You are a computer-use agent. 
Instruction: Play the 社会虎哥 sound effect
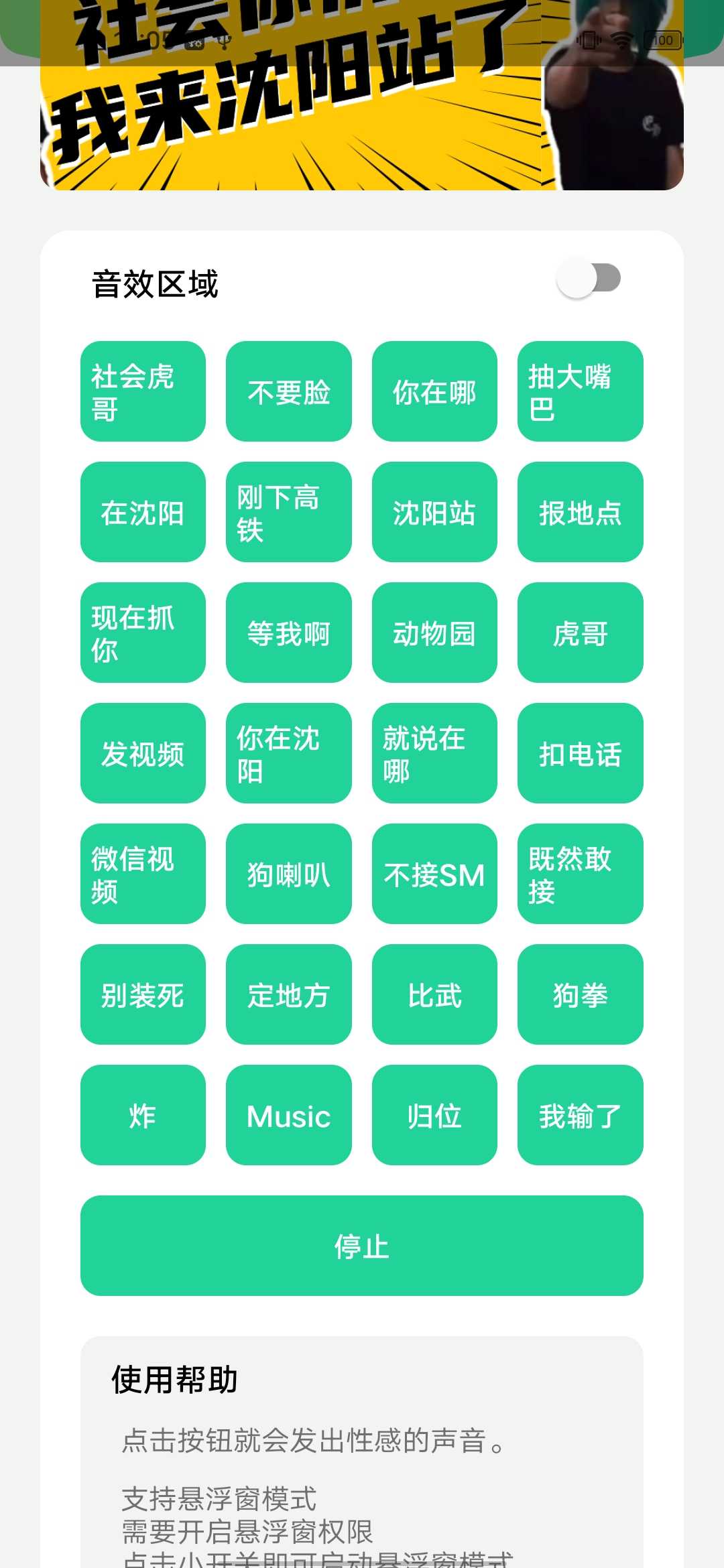point(142,391)
